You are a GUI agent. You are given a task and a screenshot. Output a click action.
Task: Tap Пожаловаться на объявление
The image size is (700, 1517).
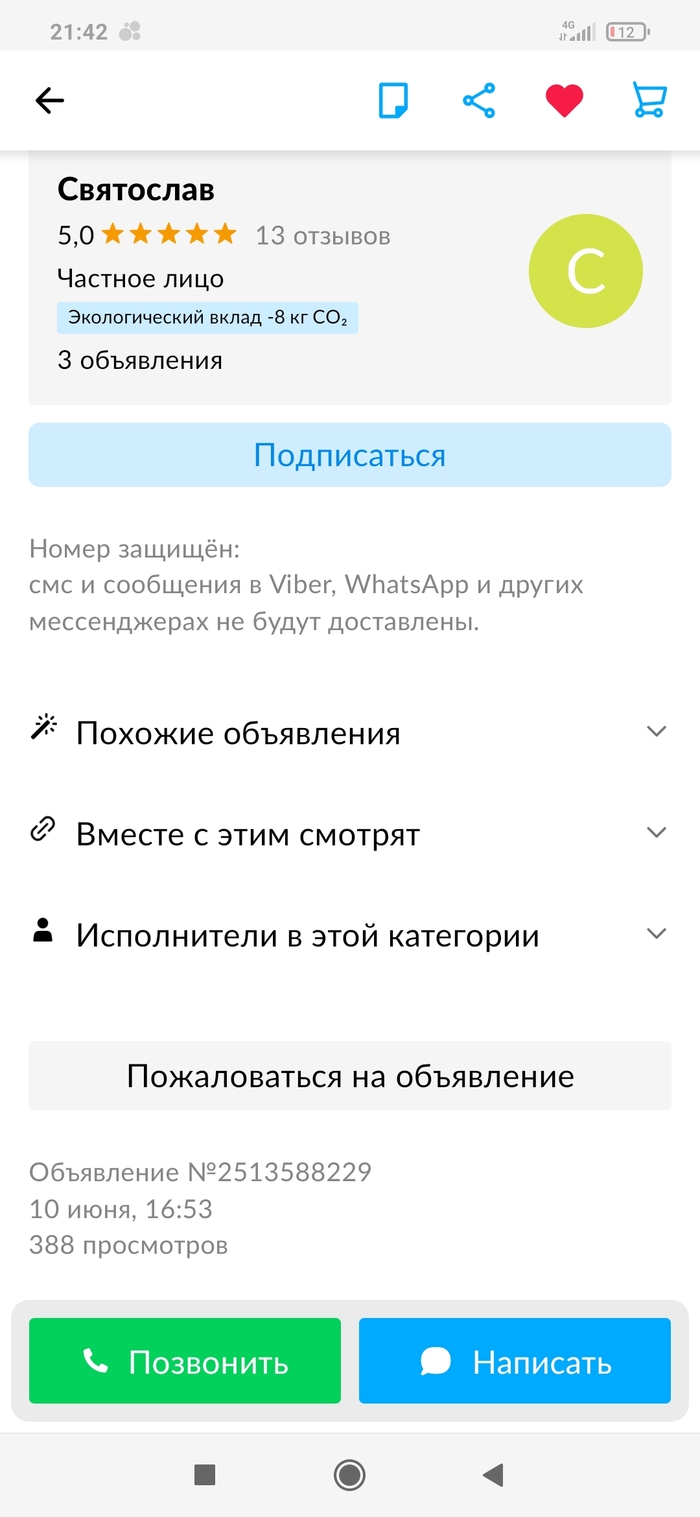pos(349,1076)
